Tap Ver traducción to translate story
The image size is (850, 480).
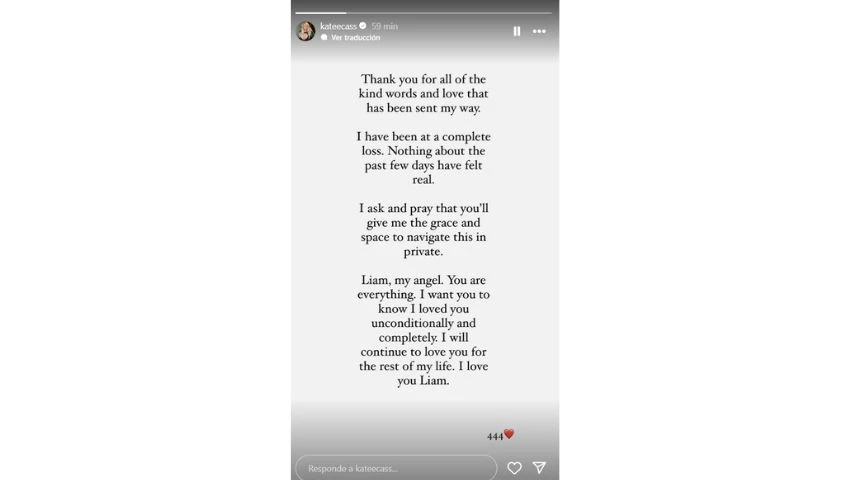[x=355, y=38]
